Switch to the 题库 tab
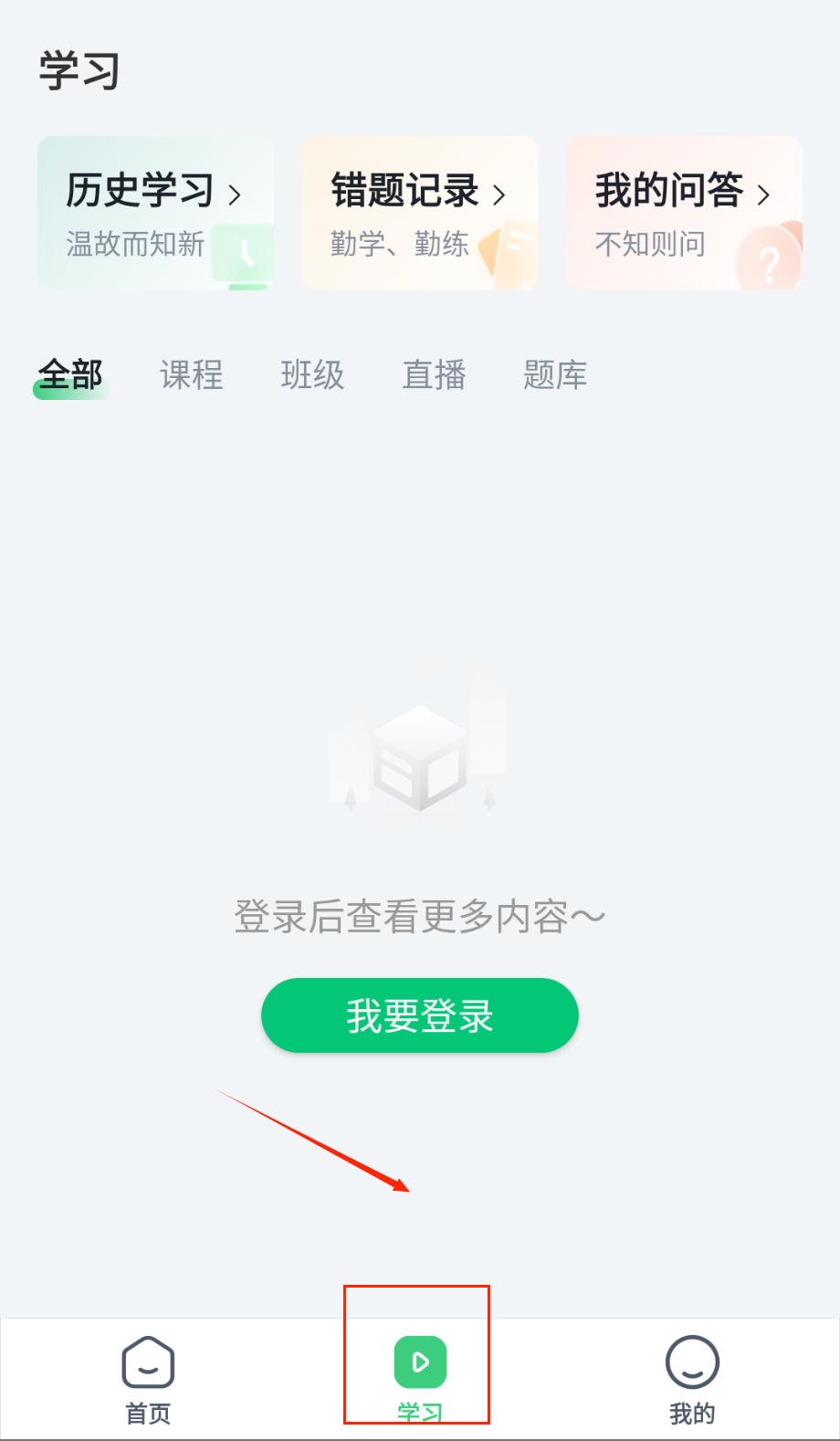The width and height of the screenshot is (840, 1441). [555, 375]
